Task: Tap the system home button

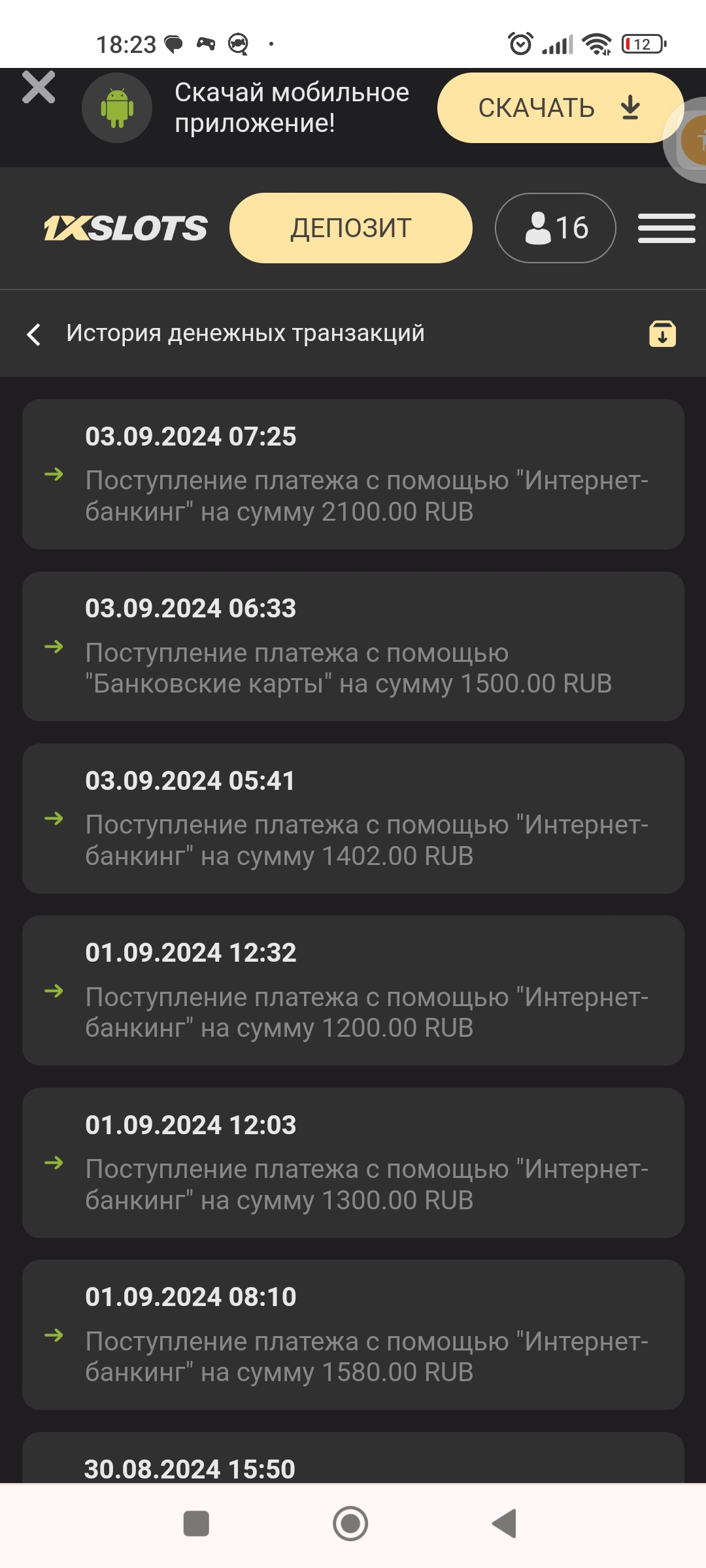Action: [350, 1524]
